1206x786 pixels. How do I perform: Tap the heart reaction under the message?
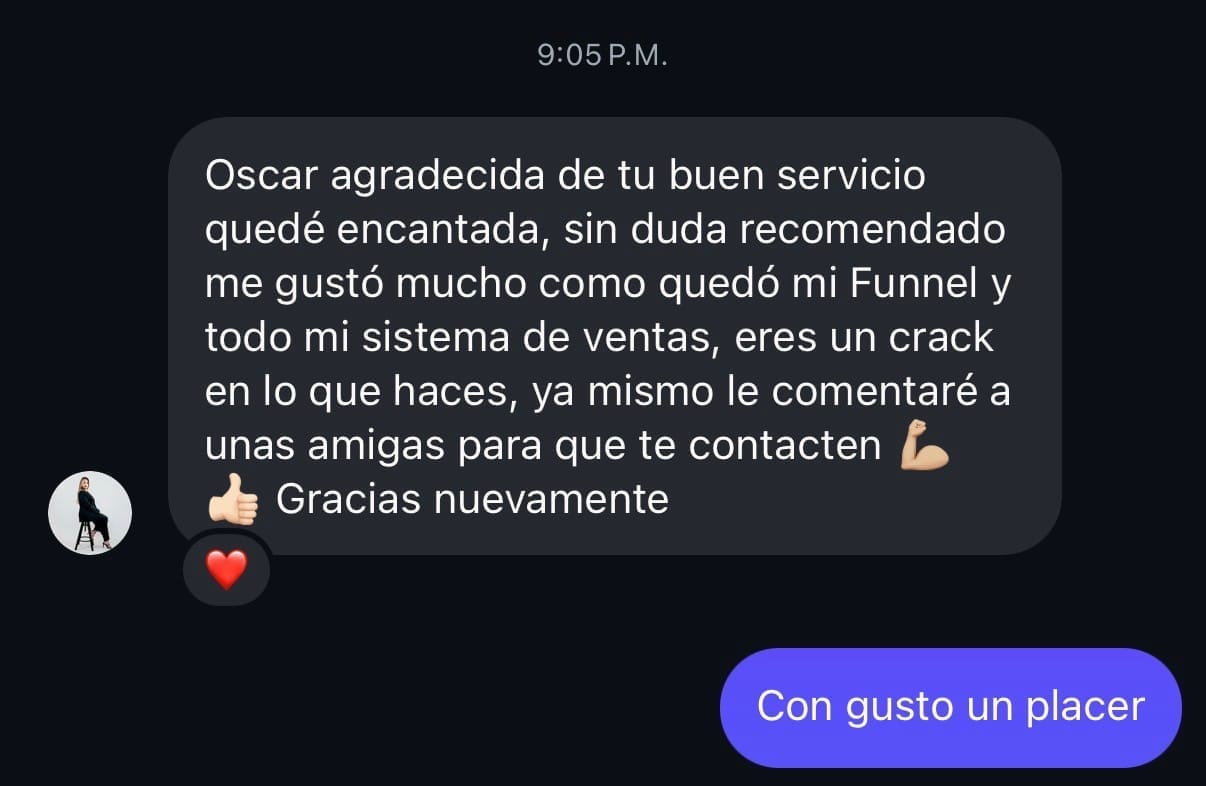point(226,571)
